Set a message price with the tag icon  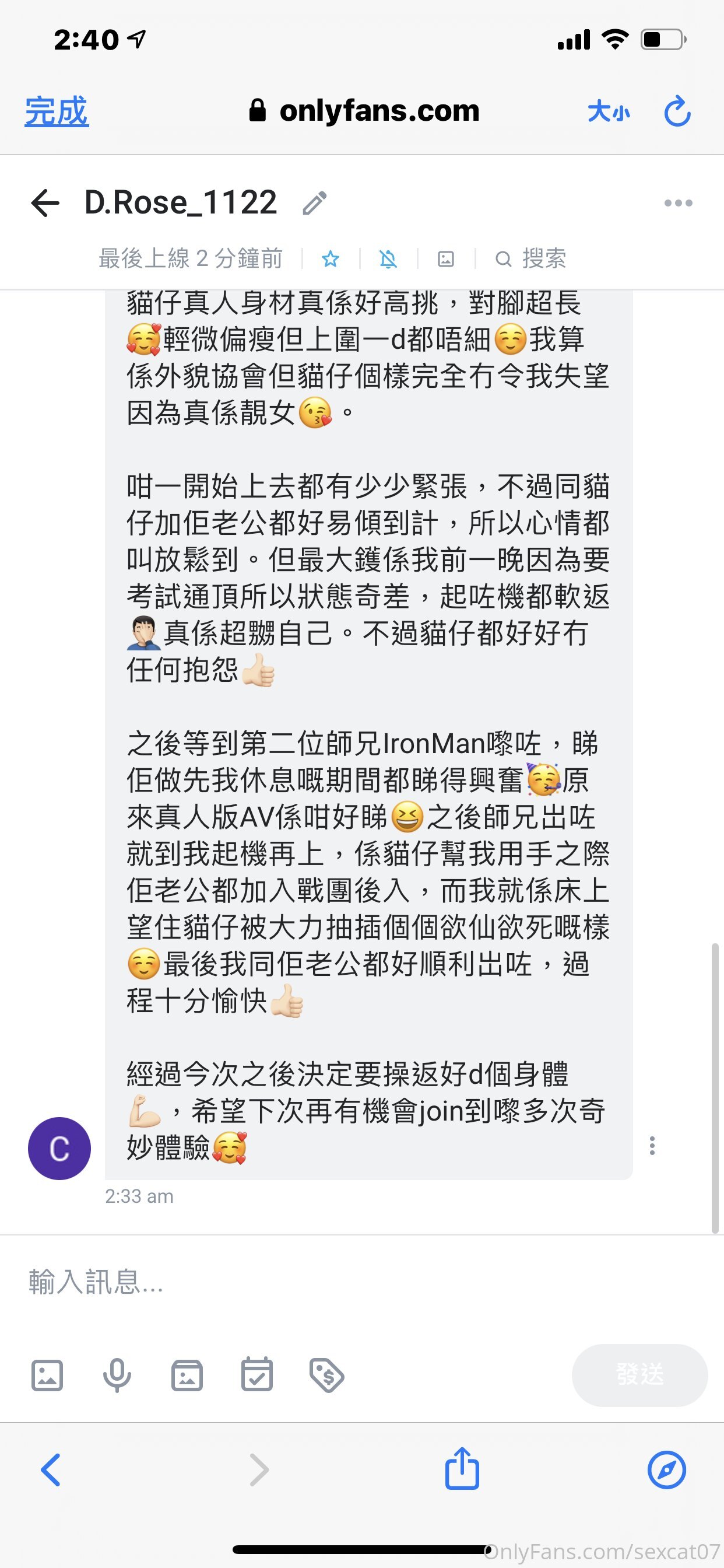click(x=326, y=1375)
